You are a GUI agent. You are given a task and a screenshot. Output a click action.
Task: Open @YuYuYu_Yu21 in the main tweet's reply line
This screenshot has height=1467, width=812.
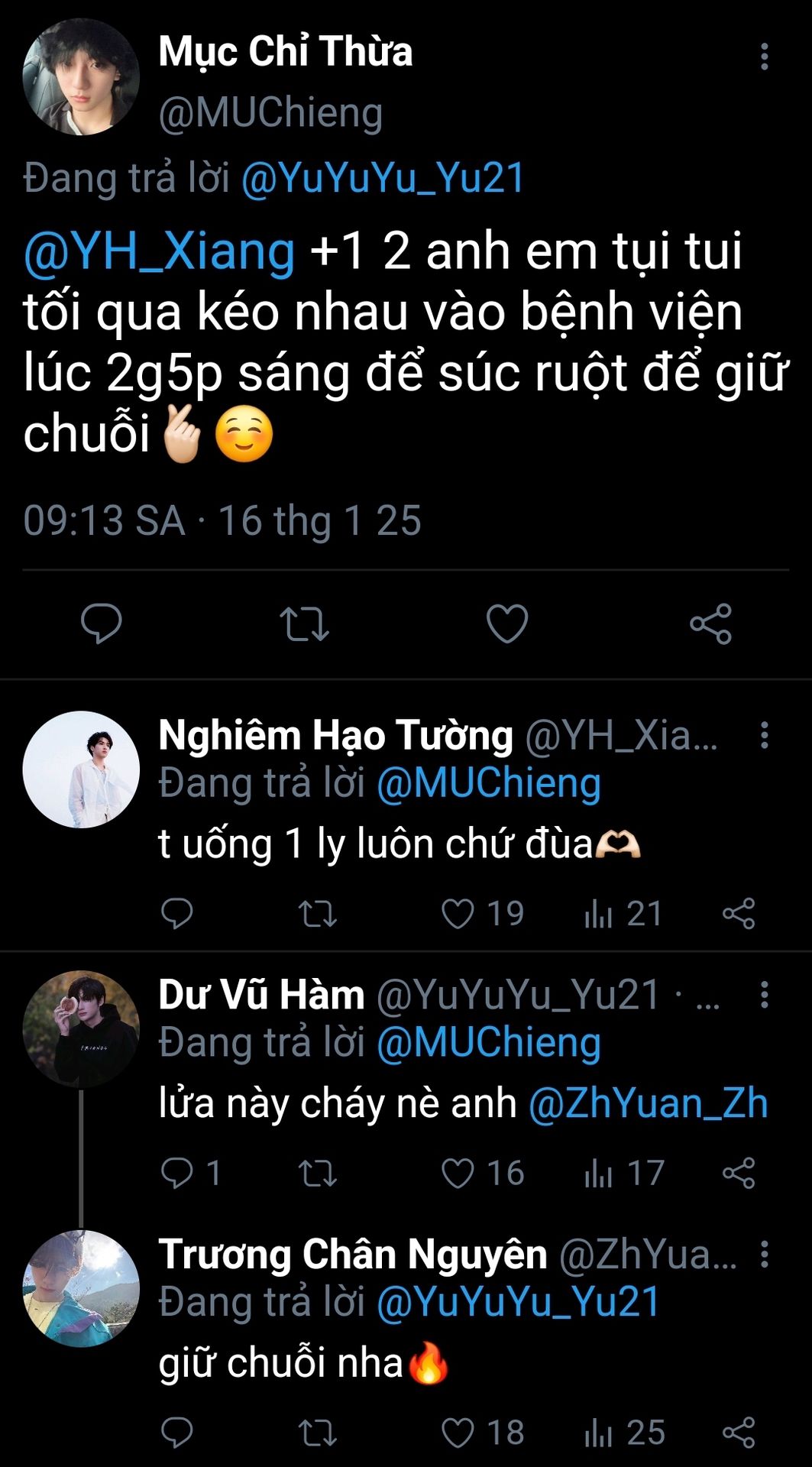click(x=383, y=178)
